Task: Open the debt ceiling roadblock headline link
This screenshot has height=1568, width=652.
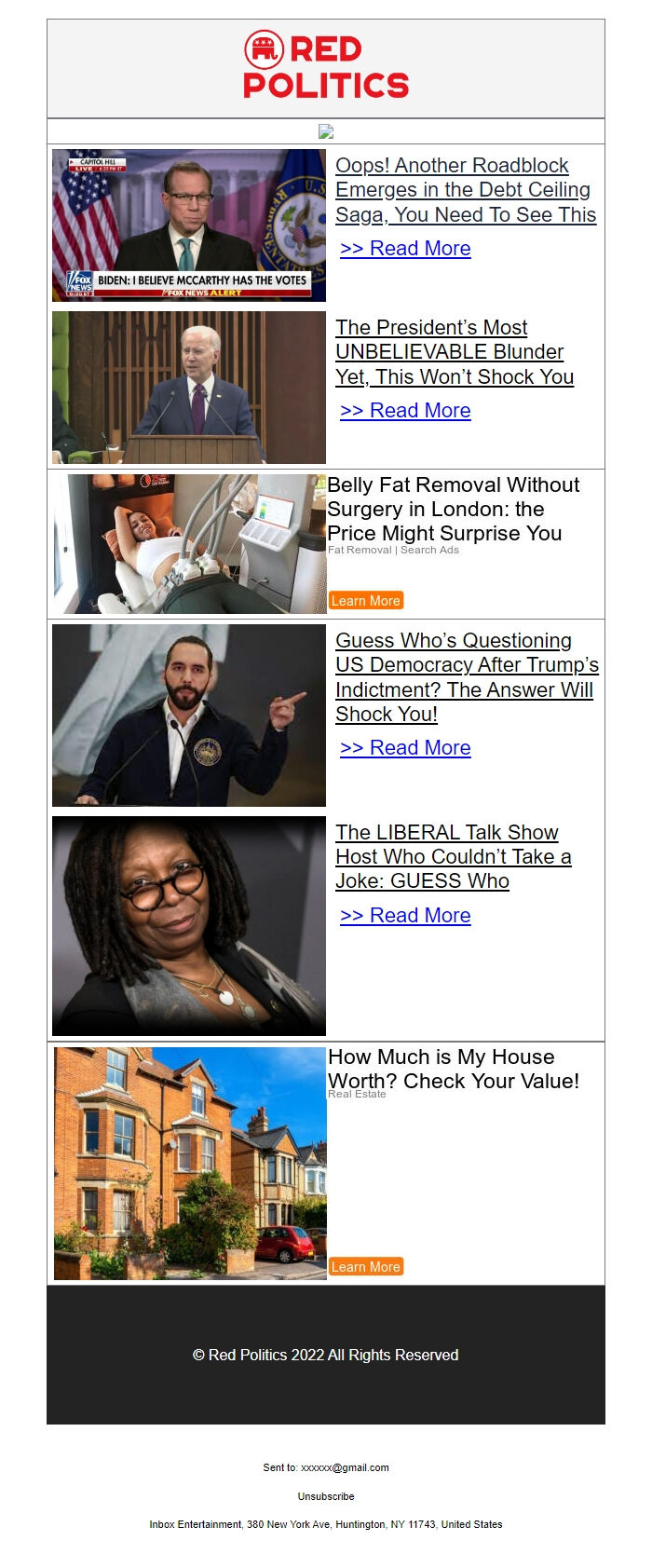Action: [465, 190]
